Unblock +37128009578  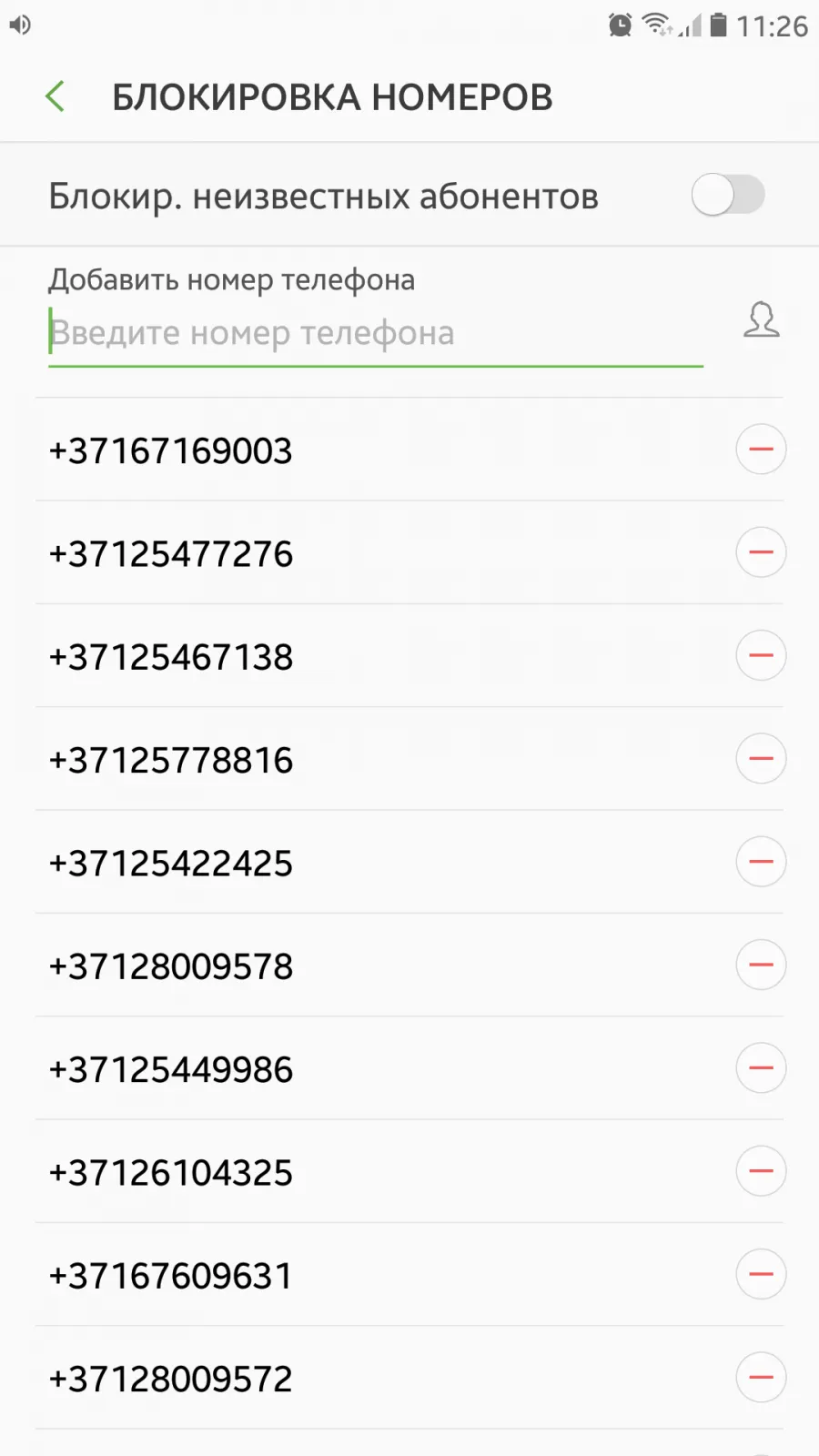pyautogui.click(x=761, y=965)
